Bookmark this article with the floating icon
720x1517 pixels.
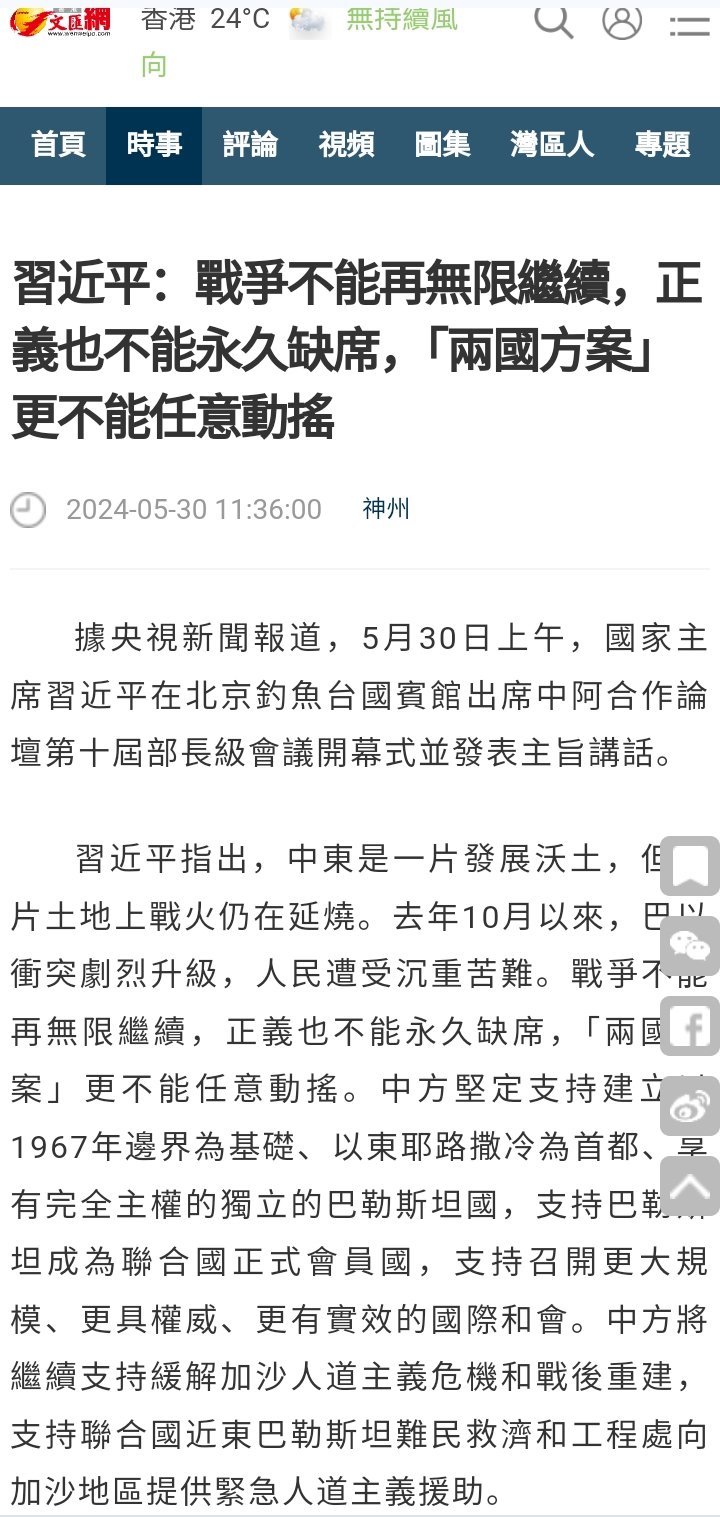coord(690,866)
